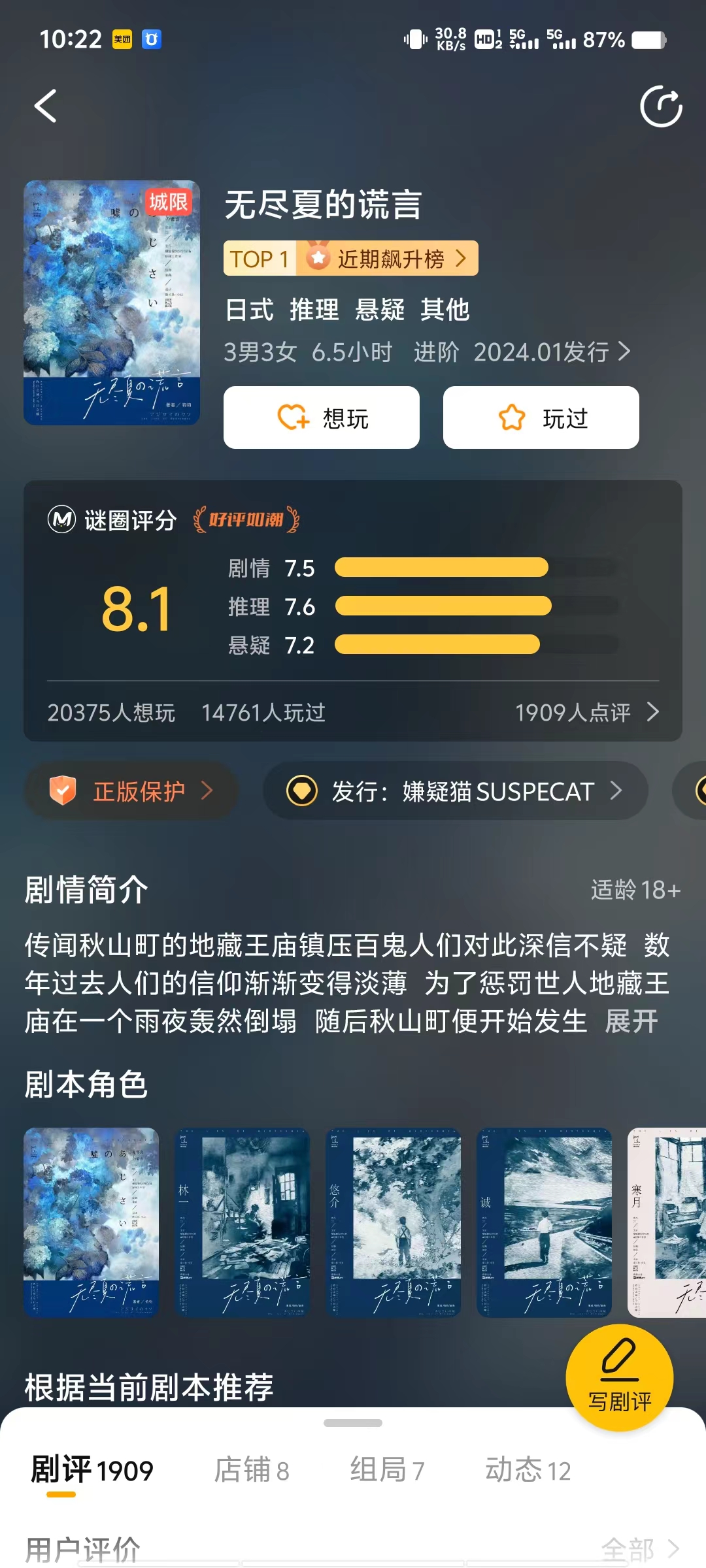Open 正版保护 info

click(x=131, y=791)
